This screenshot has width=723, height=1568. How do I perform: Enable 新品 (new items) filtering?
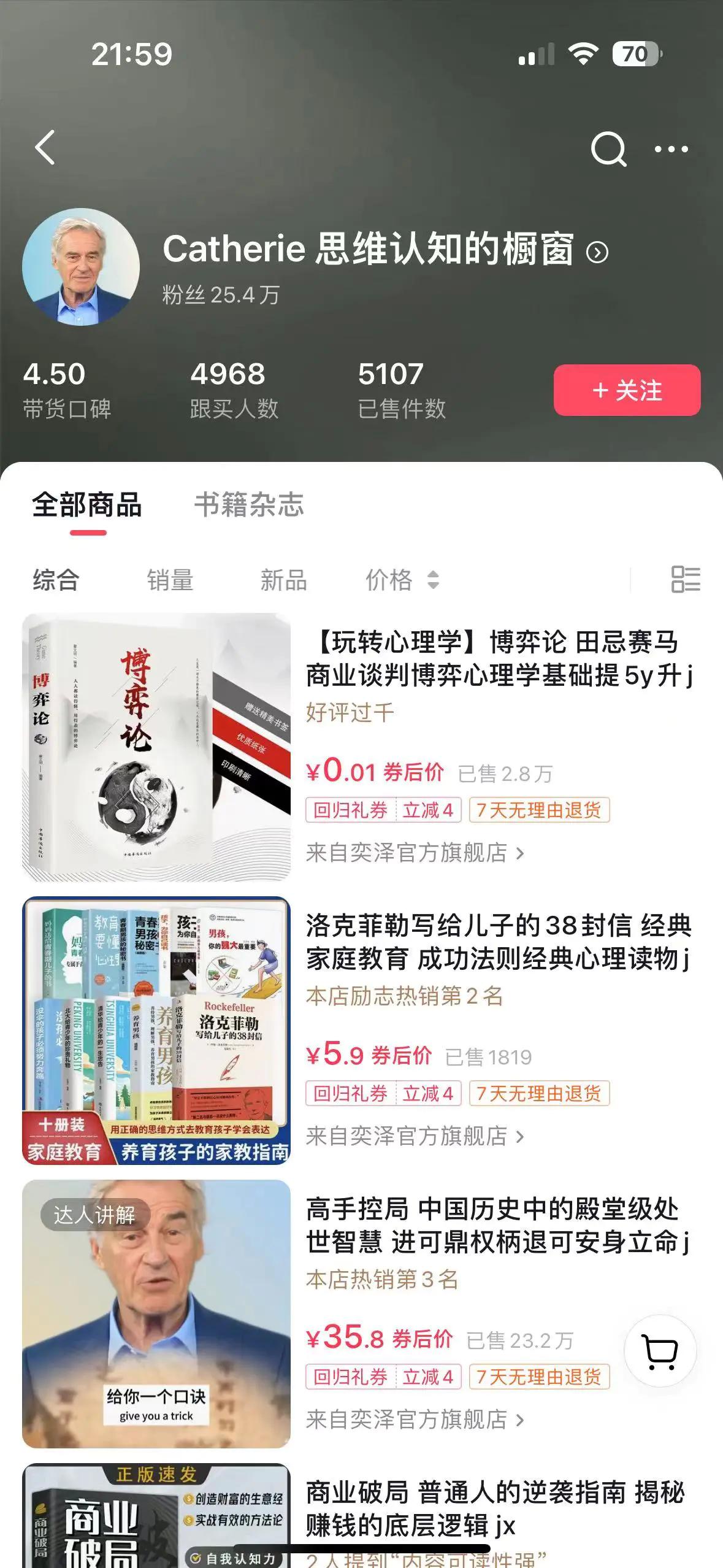pos(282,580)
